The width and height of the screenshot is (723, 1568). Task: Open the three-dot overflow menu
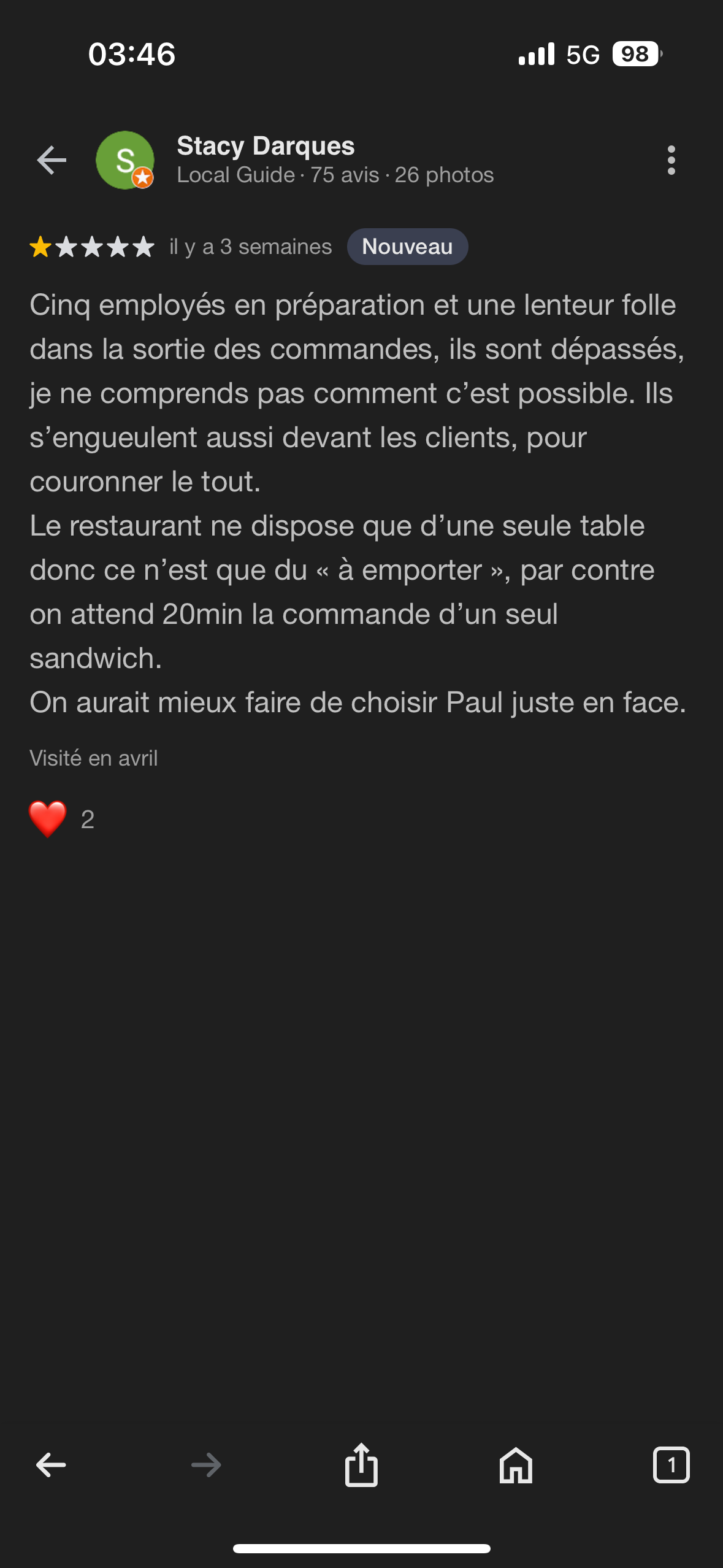coord(671,161)
